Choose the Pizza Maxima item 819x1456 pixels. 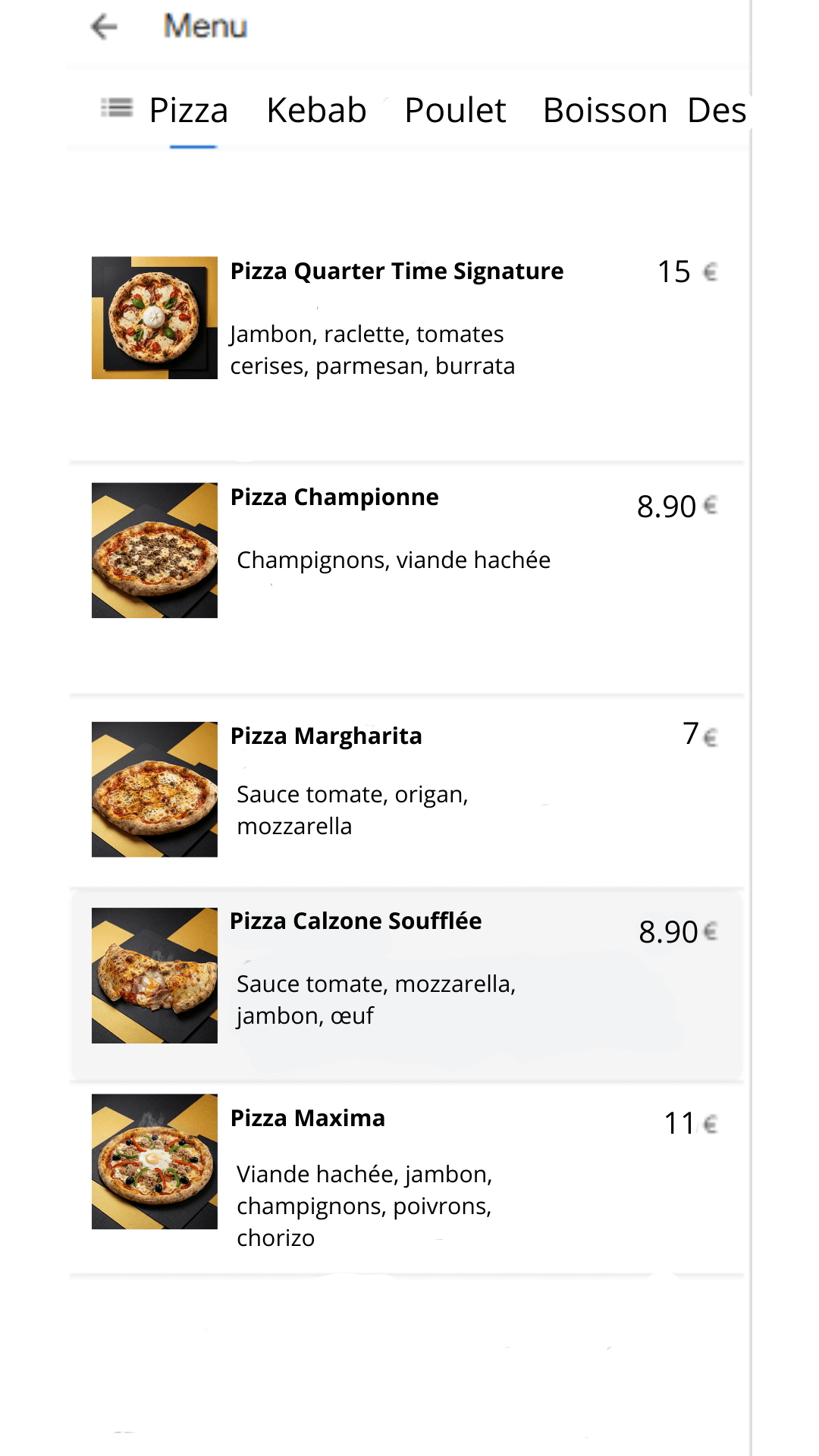308,1117
